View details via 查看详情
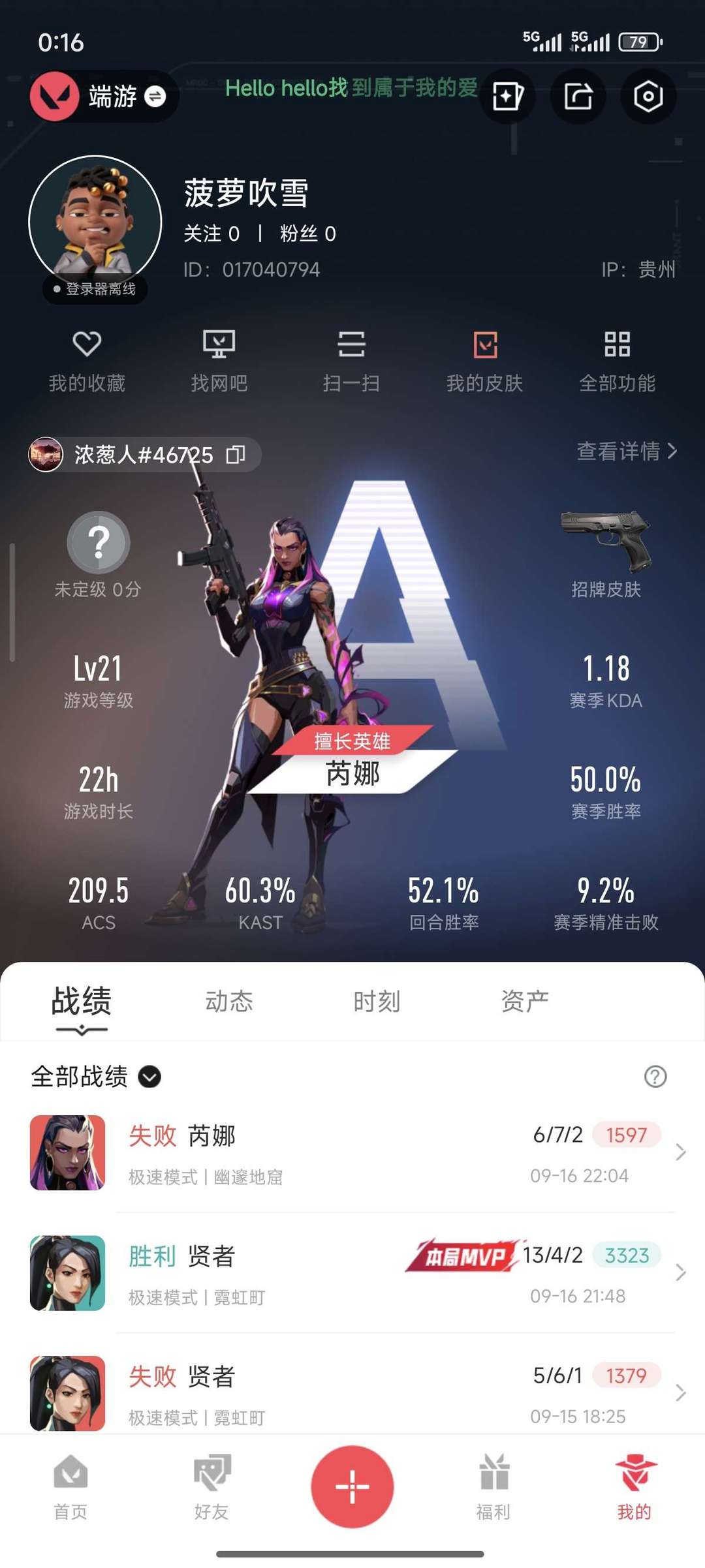The height and width of the screenshot is (1568, 705). pos(627,451)
